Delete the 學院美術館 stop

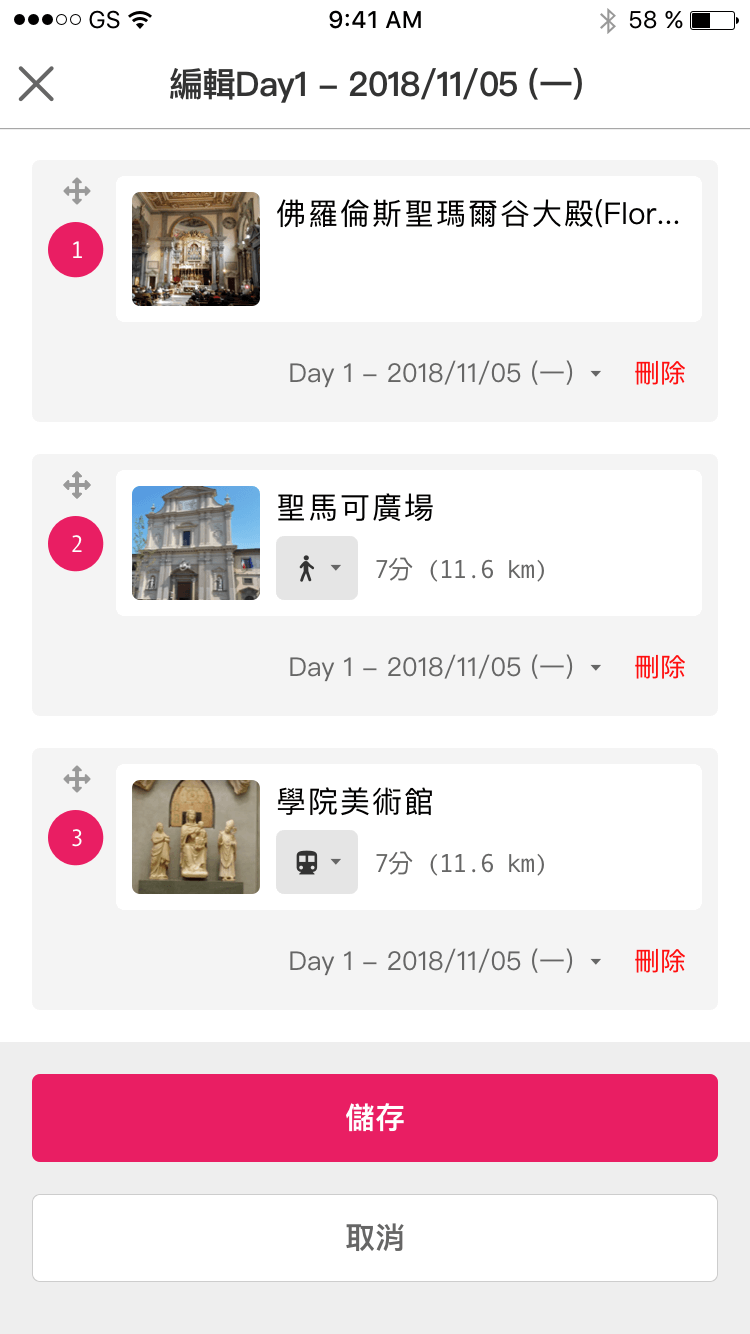660,961
